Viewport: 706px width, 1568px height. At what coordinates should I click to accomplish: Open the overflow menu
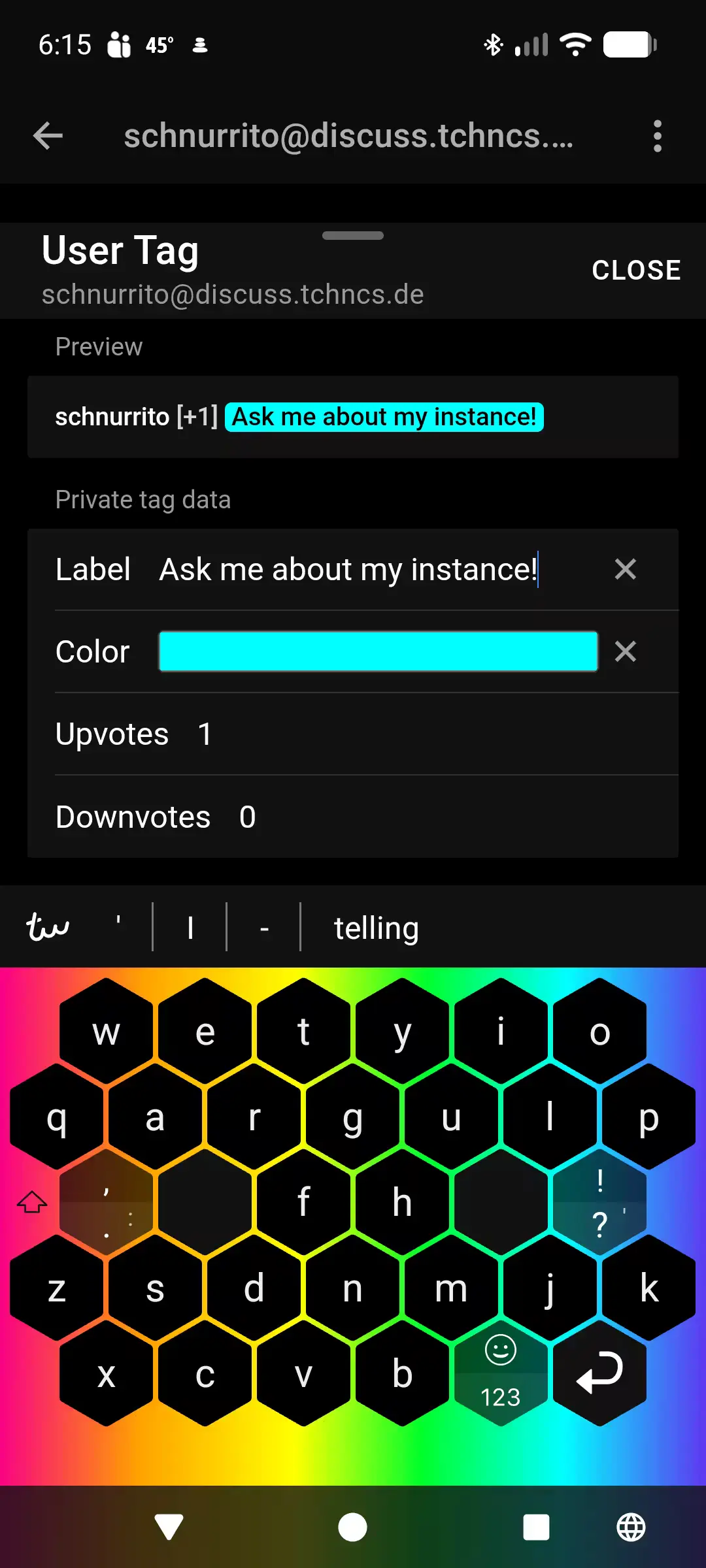point(657,136)
